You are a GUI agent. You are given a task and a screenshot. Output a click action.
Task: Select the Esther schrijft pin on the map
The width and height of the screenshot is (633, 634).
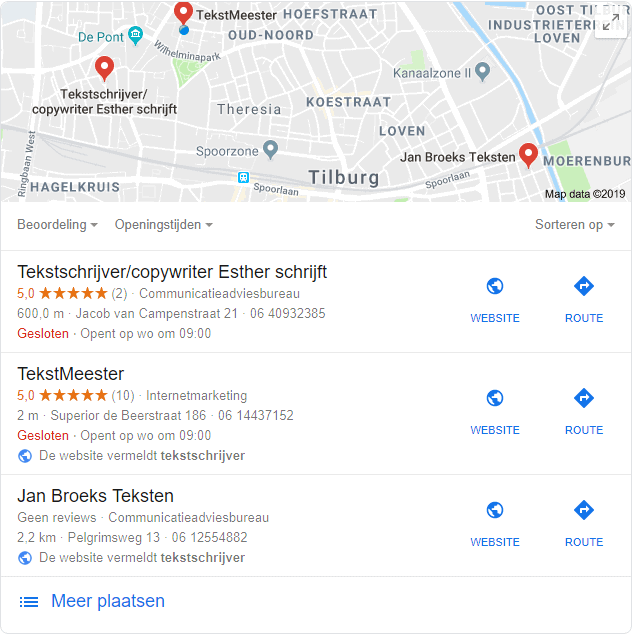click(104, 68)
